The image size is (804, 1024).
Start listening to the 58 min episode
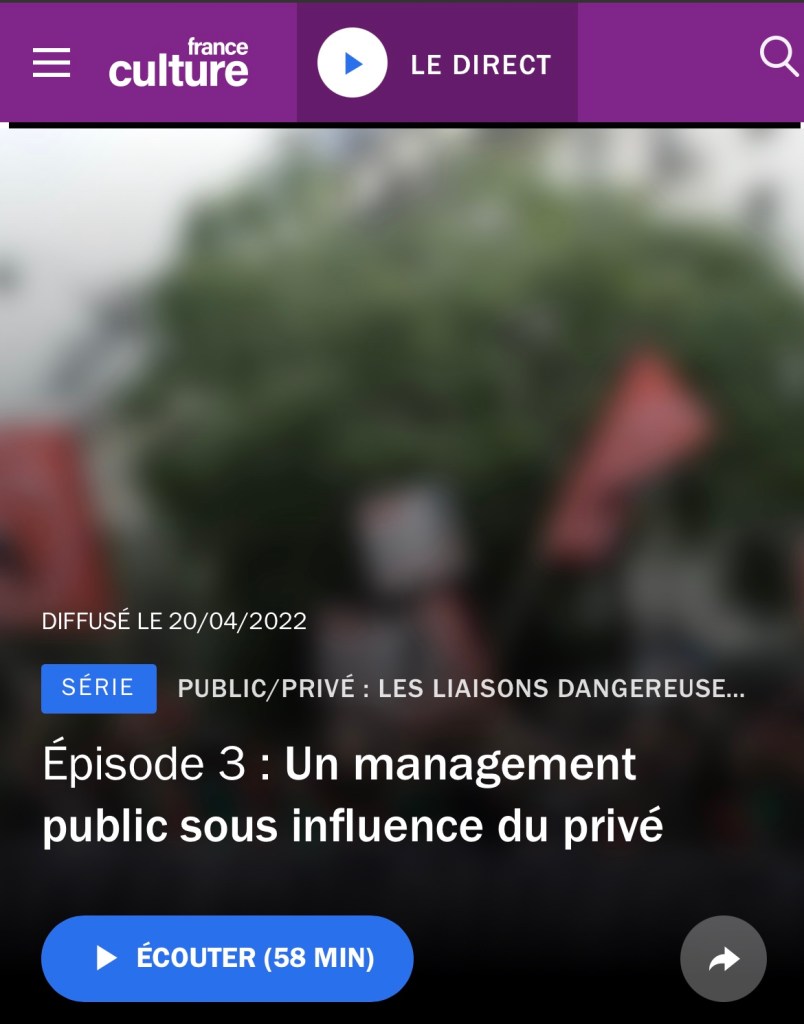tap(227, 958)
